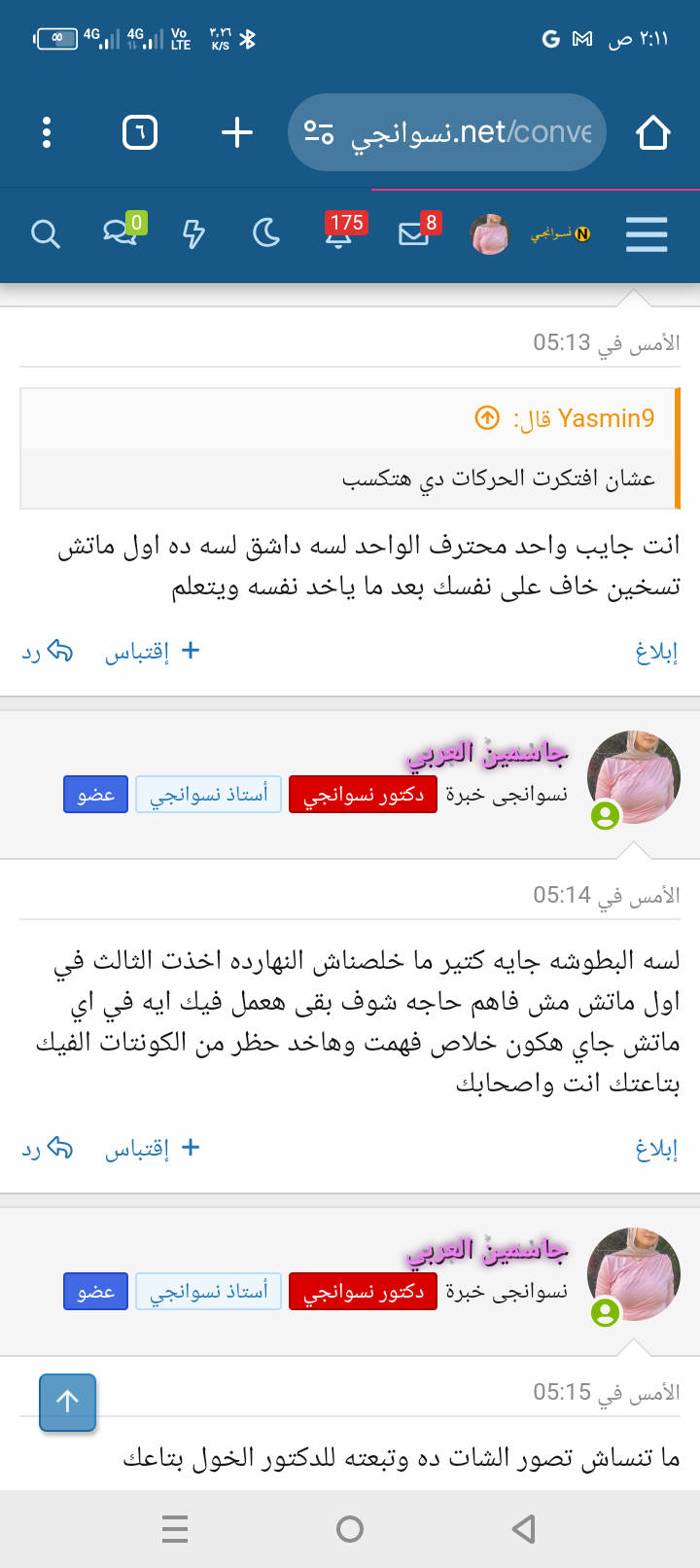700x1568 pixels.
Task: Toggle dark mode with the moon icon
Action: coord(266,233)
